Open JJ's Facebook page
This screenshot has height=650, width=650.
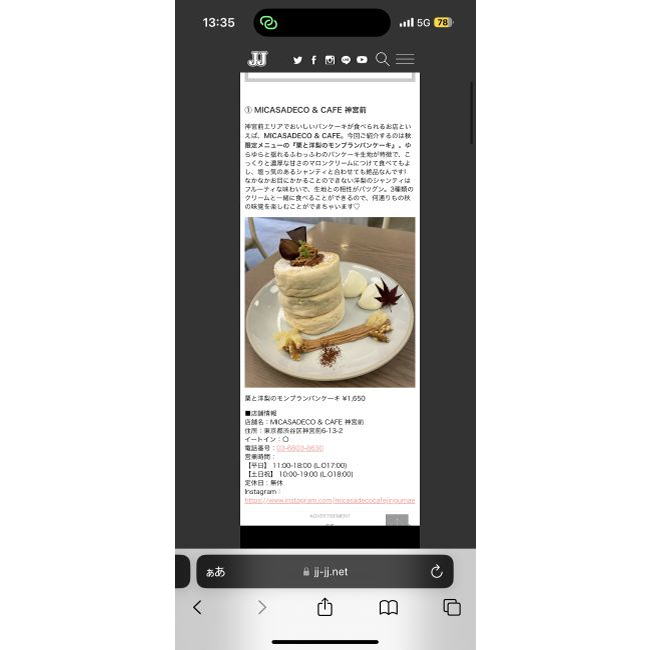[313, 60]
